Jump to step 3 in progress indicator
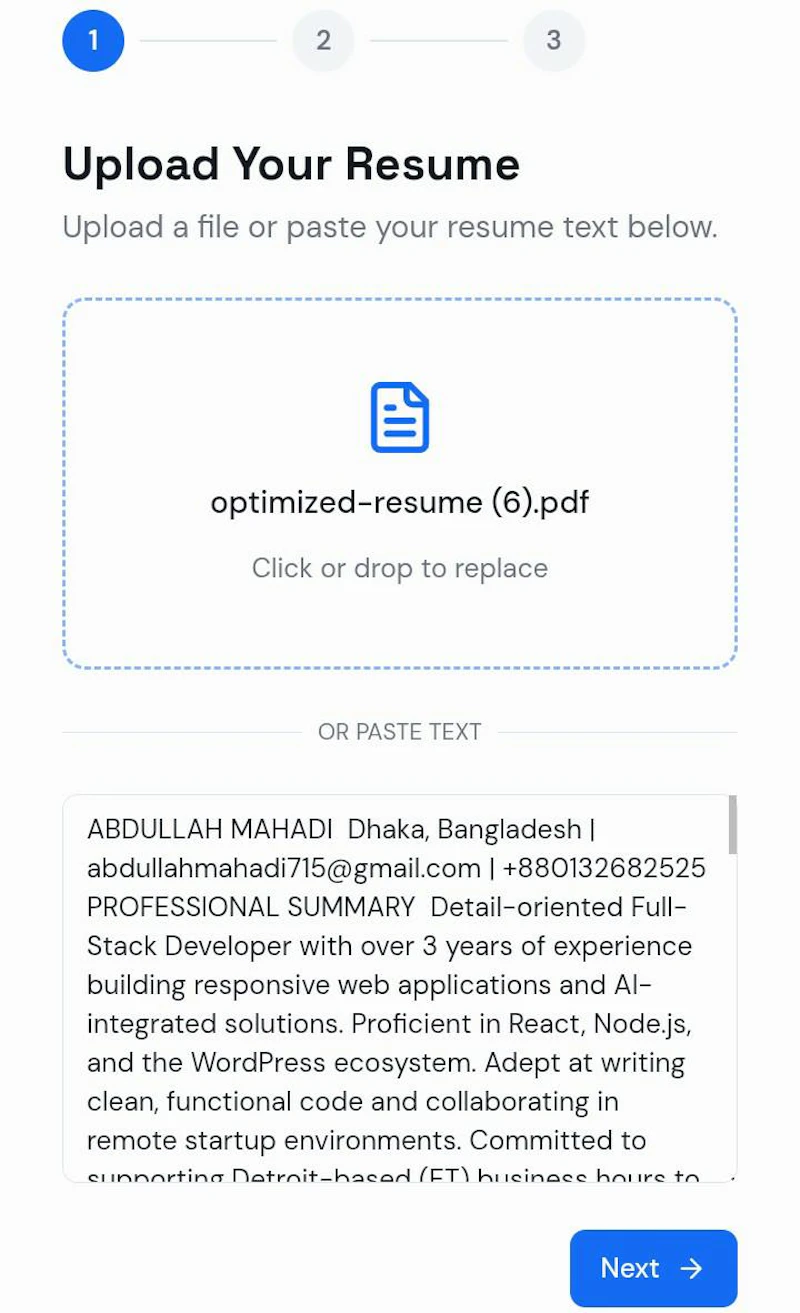Viewport: 800px width, 1313px height. coord(553,40)
